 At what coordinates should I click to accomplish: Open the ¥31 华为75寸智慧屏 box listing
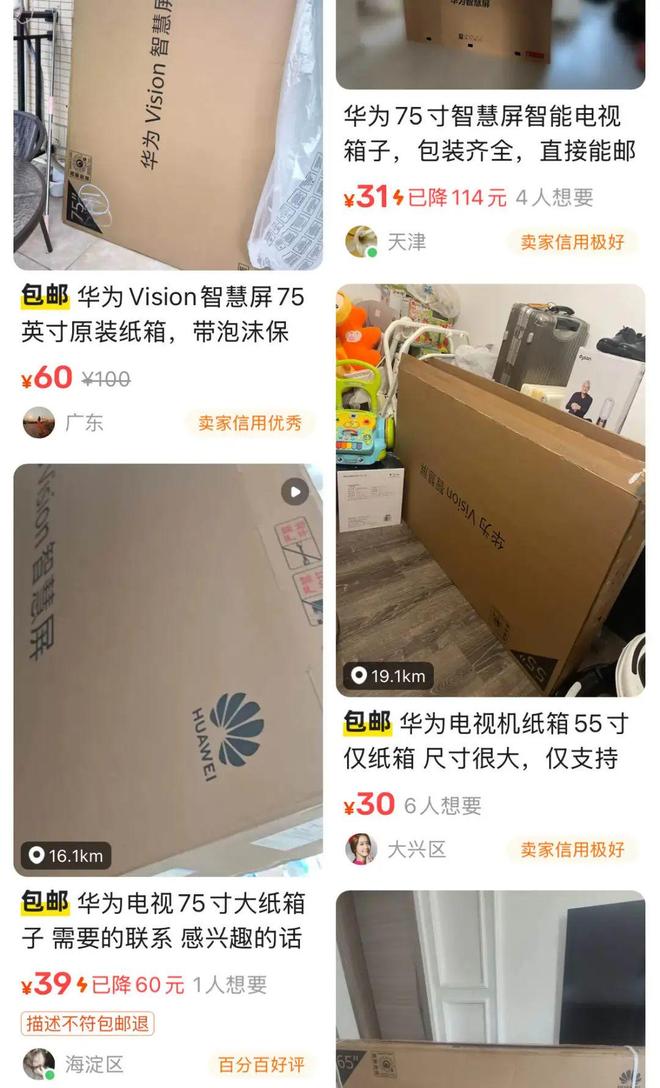click(x=490, y=134)
